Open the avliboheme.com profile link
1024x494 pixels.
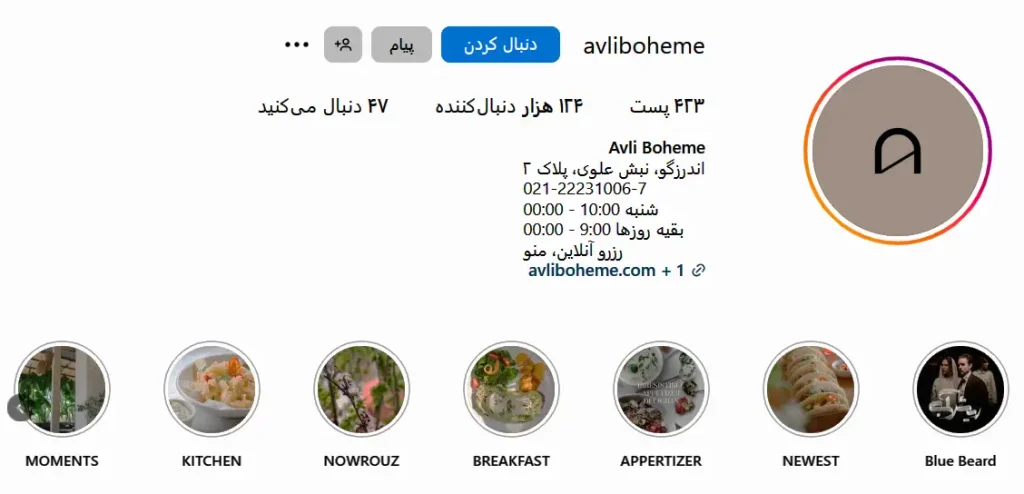(591, 270)
